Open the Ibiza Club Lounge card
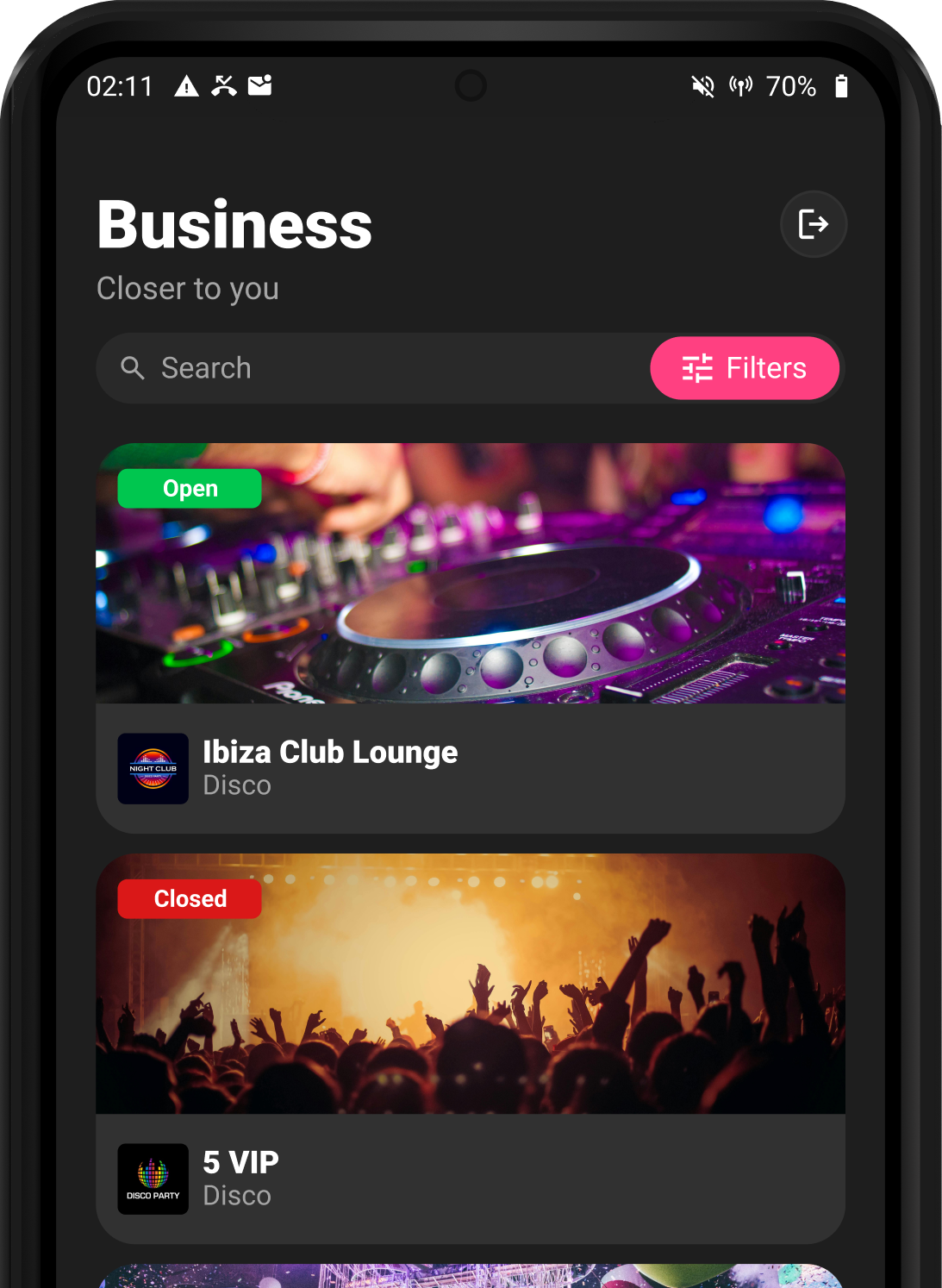The image size is (942, 1288). [x=470, y=638]
